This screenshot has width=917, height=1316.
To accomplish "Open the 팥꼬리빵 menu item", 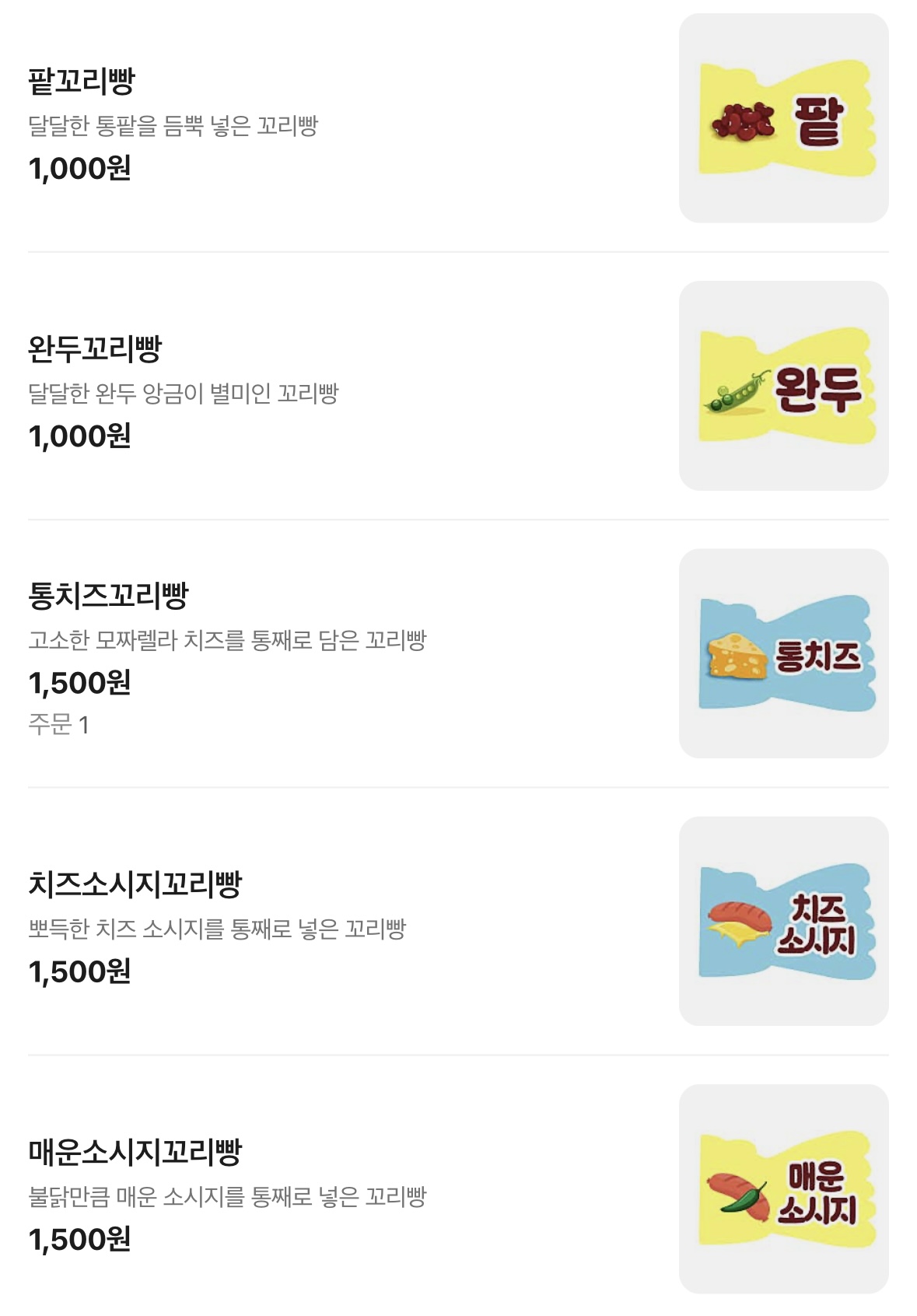I will click(82, 82).
